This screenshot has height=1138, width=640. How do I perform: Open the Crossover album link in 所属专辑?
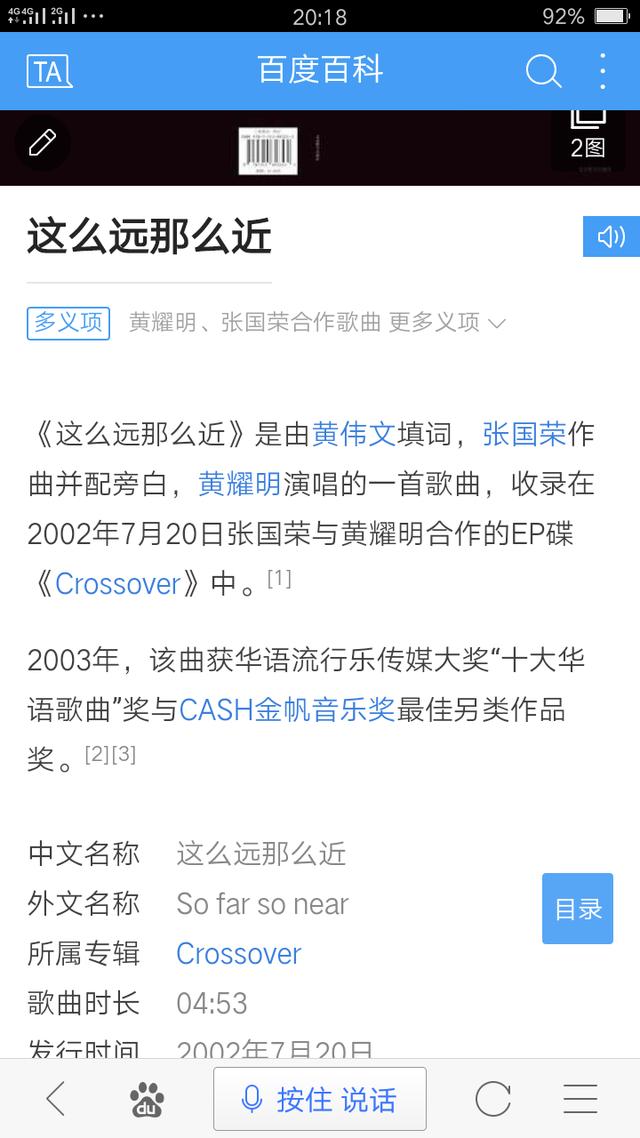tap(238, 954)
